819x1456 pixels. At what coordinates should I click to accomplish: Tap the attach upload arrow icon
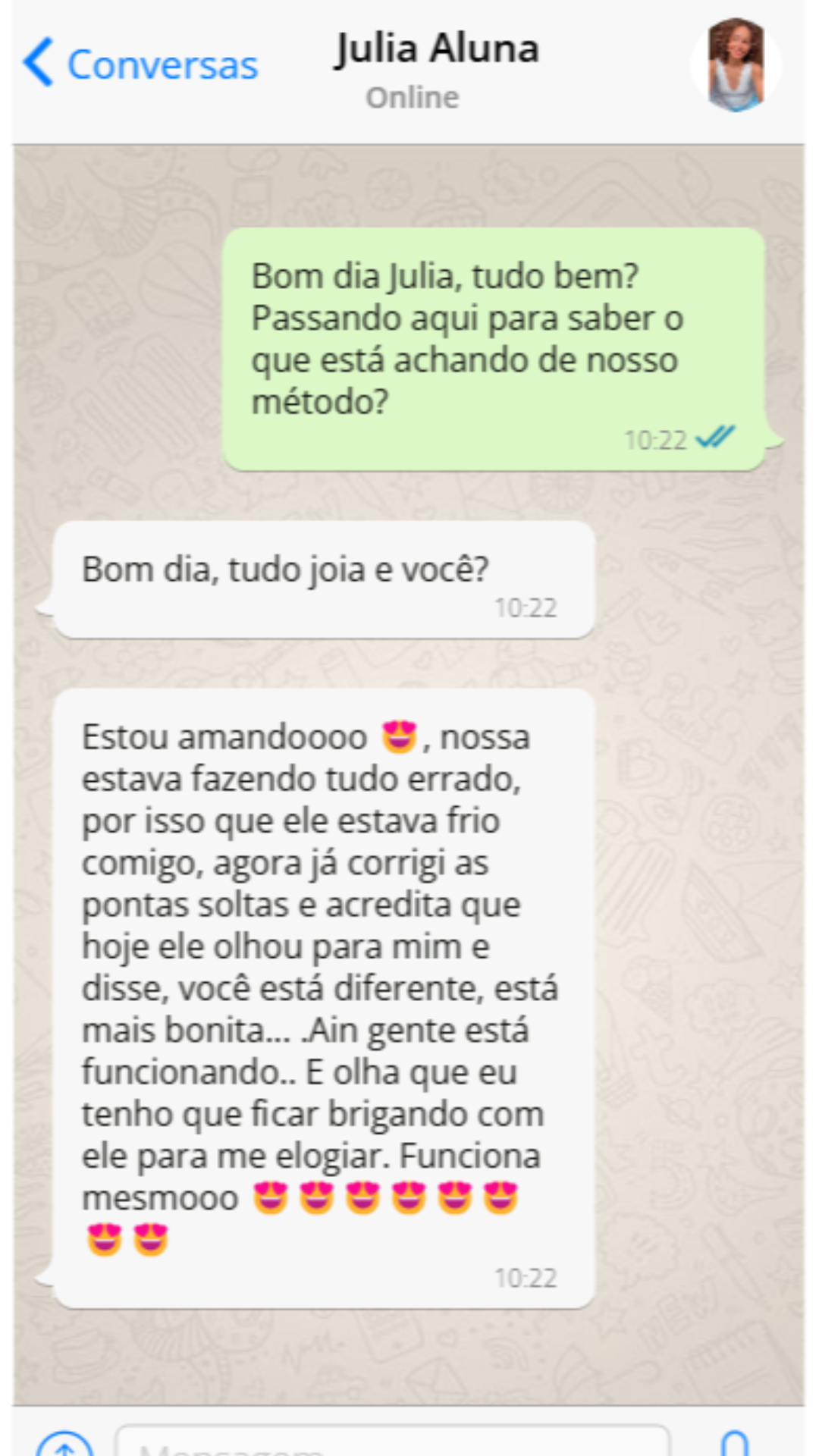(64, 1445)
